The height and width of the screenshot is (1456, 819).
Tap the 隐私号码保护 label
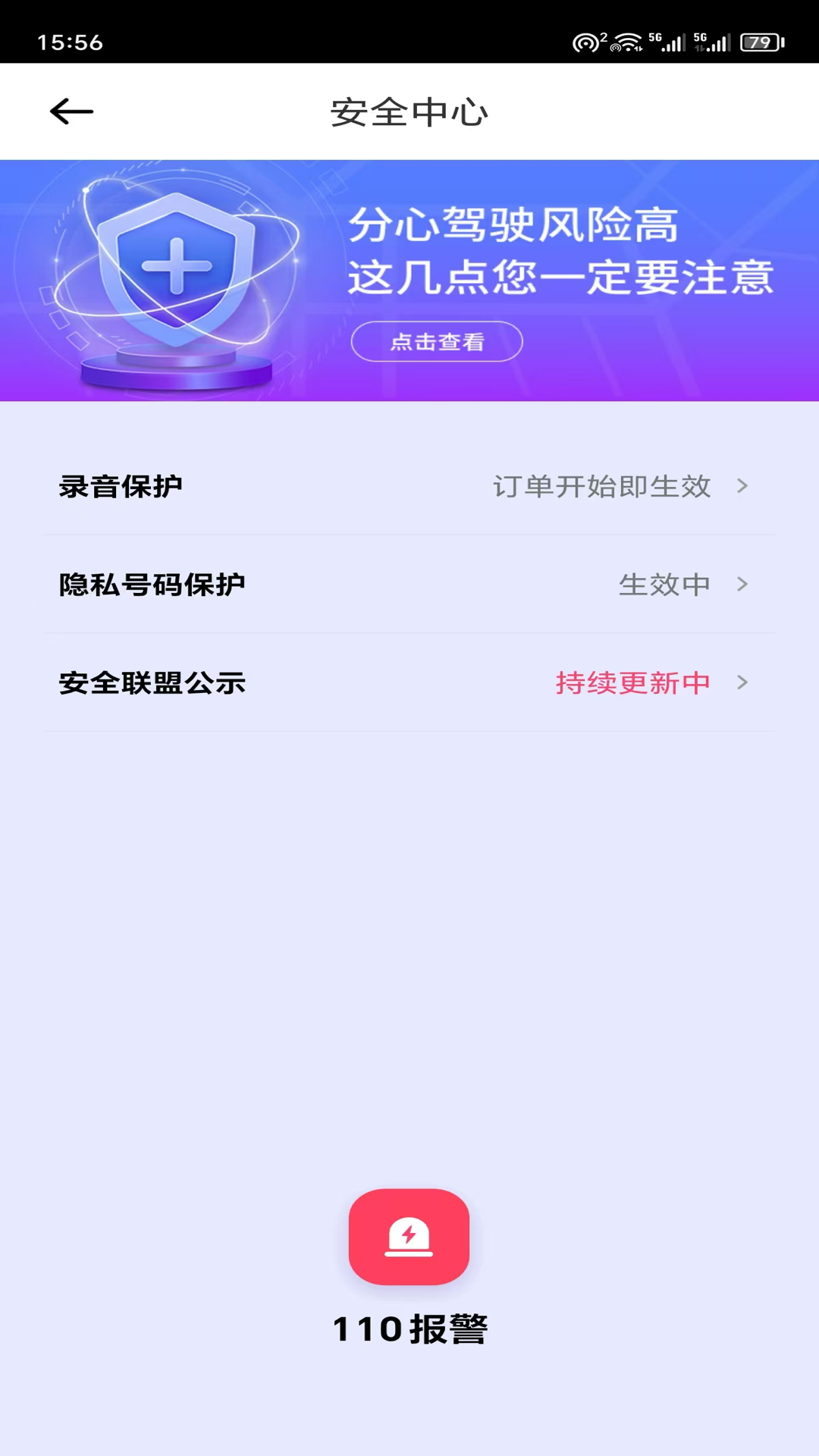coord(152,585)
